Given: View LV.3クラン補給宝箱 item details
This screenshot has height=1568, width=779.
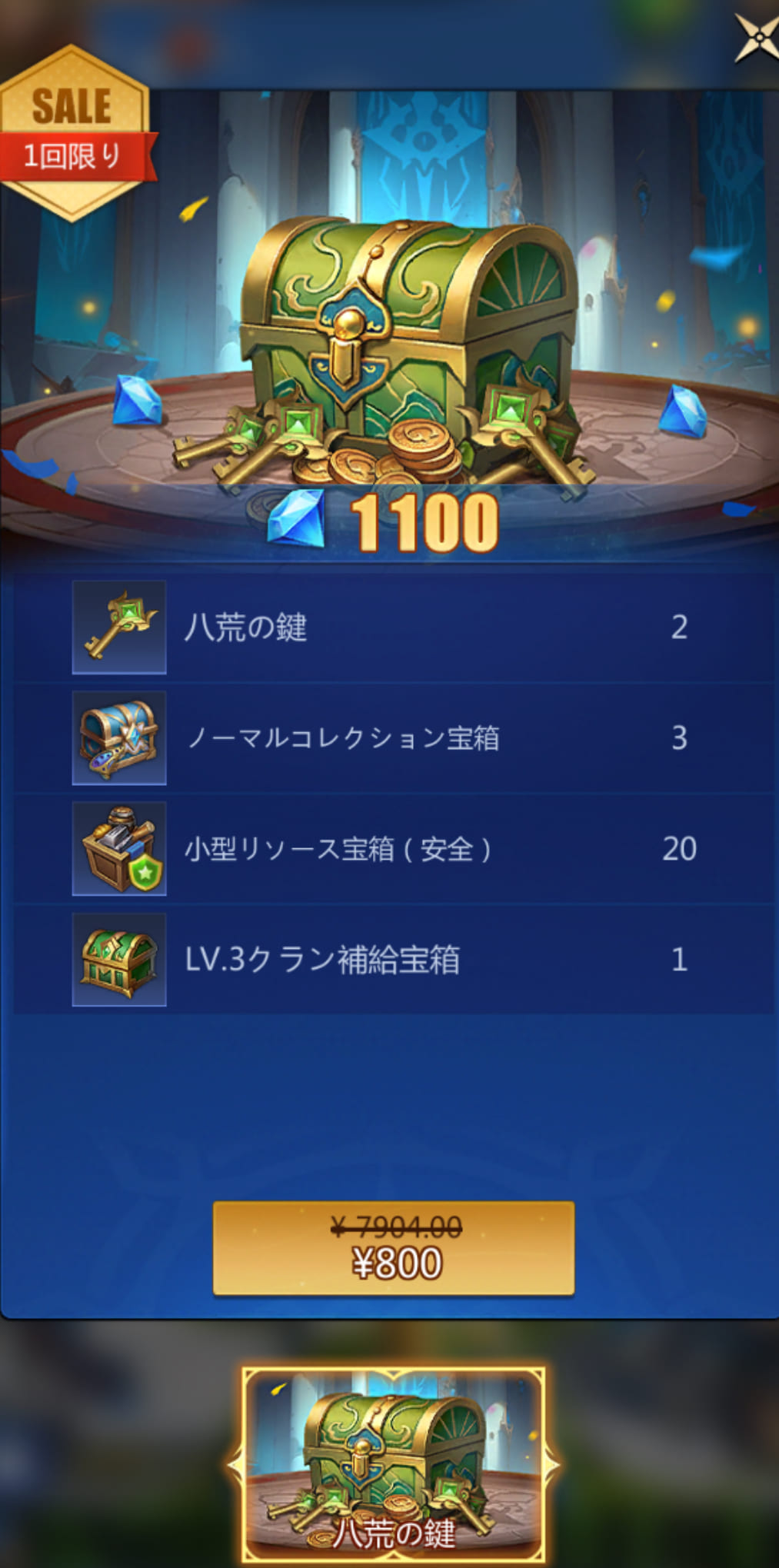Looking at the screenshot, I should [119, 960].
